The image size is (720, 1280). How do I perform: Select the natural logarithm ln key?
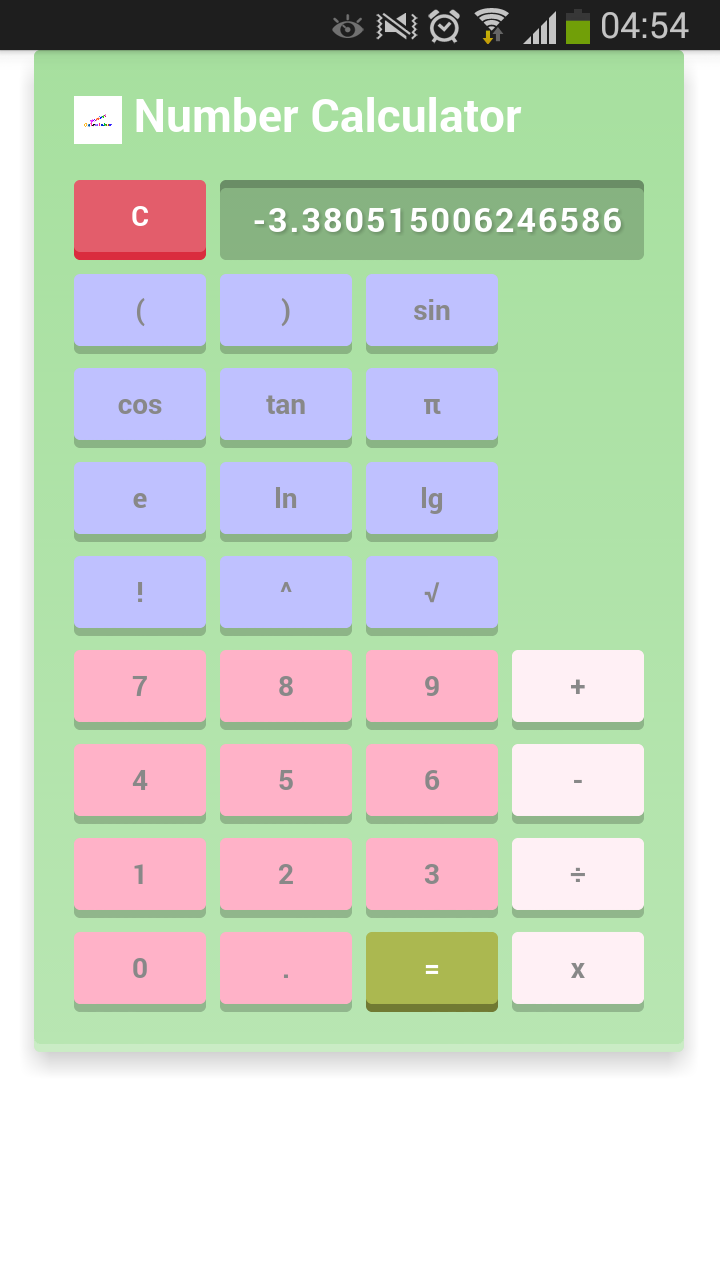click(x=285, y=498)
